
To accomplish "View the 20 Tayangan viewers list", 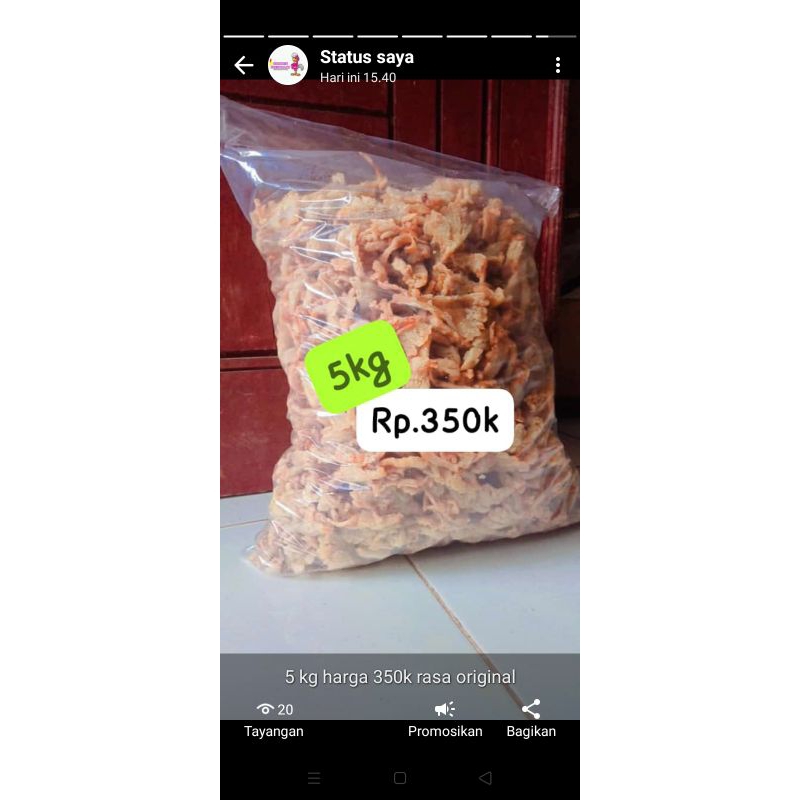I will (274, 719).
